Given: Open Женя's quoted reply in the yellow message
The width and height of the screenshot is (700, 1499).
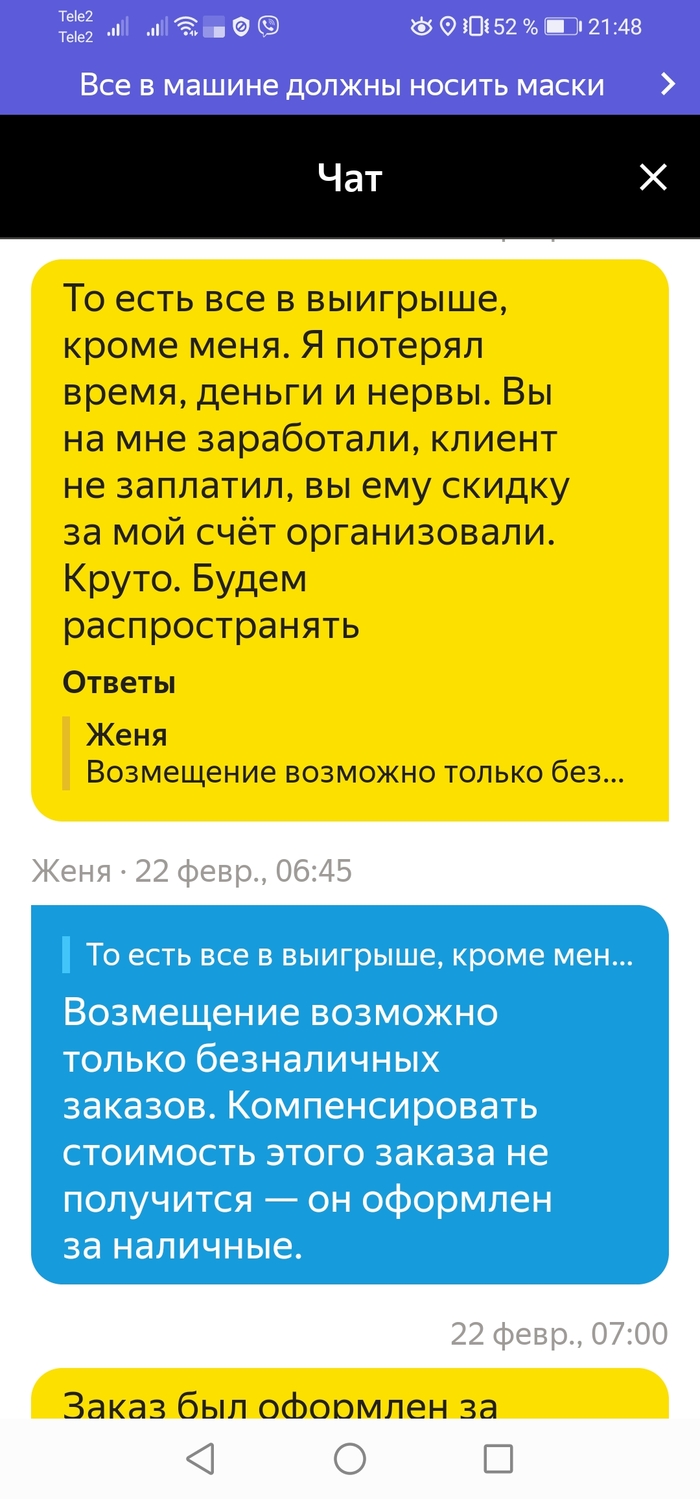Looking at the screenshot, I should coord(355,754).
